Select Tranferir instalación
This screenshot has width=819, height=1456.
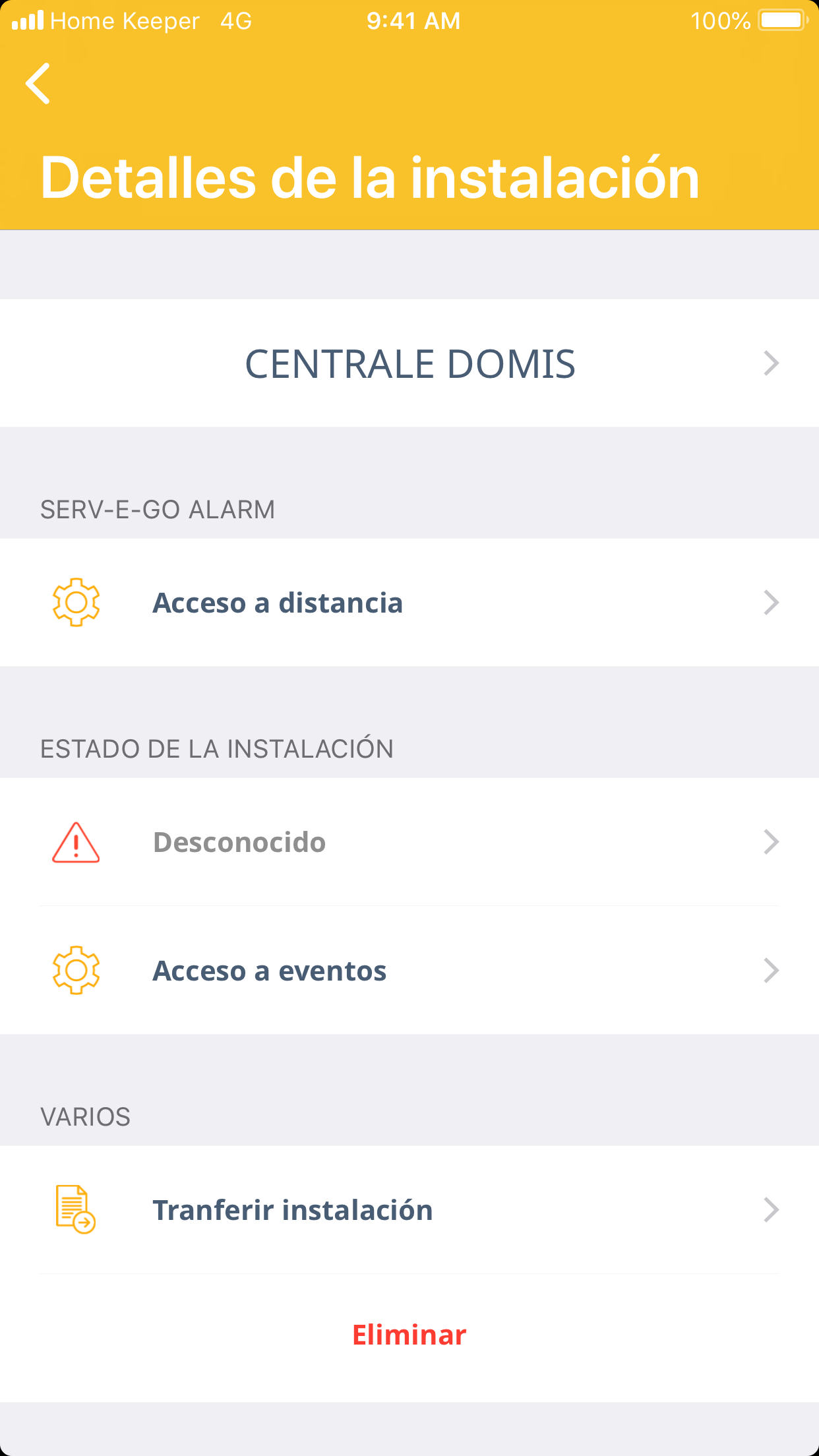point(409,1210)
